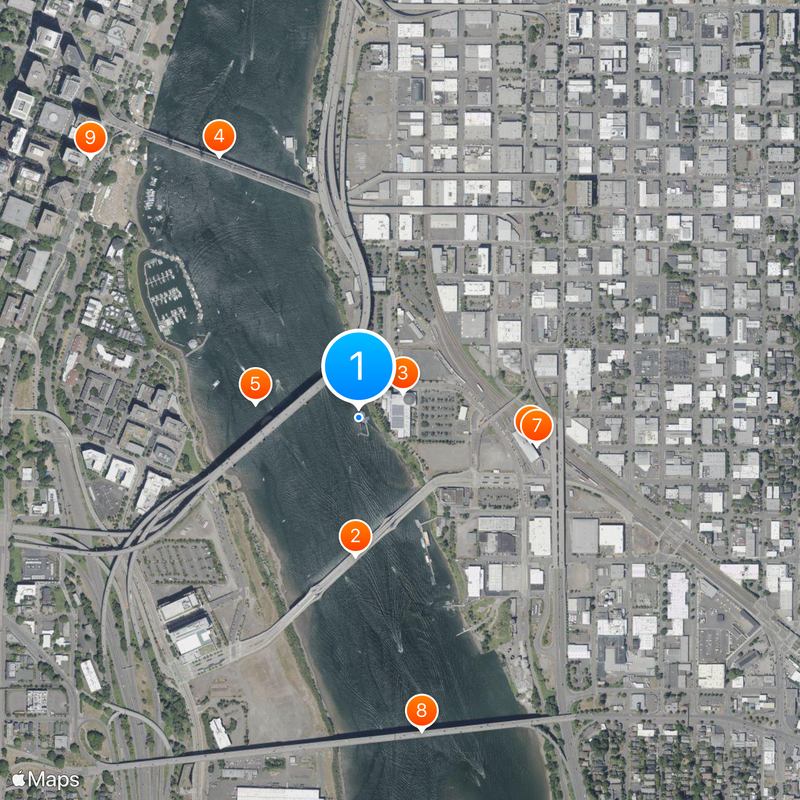Select map pin number 8
This screenshot has height=800, width=800.
(x=422, y=711)
